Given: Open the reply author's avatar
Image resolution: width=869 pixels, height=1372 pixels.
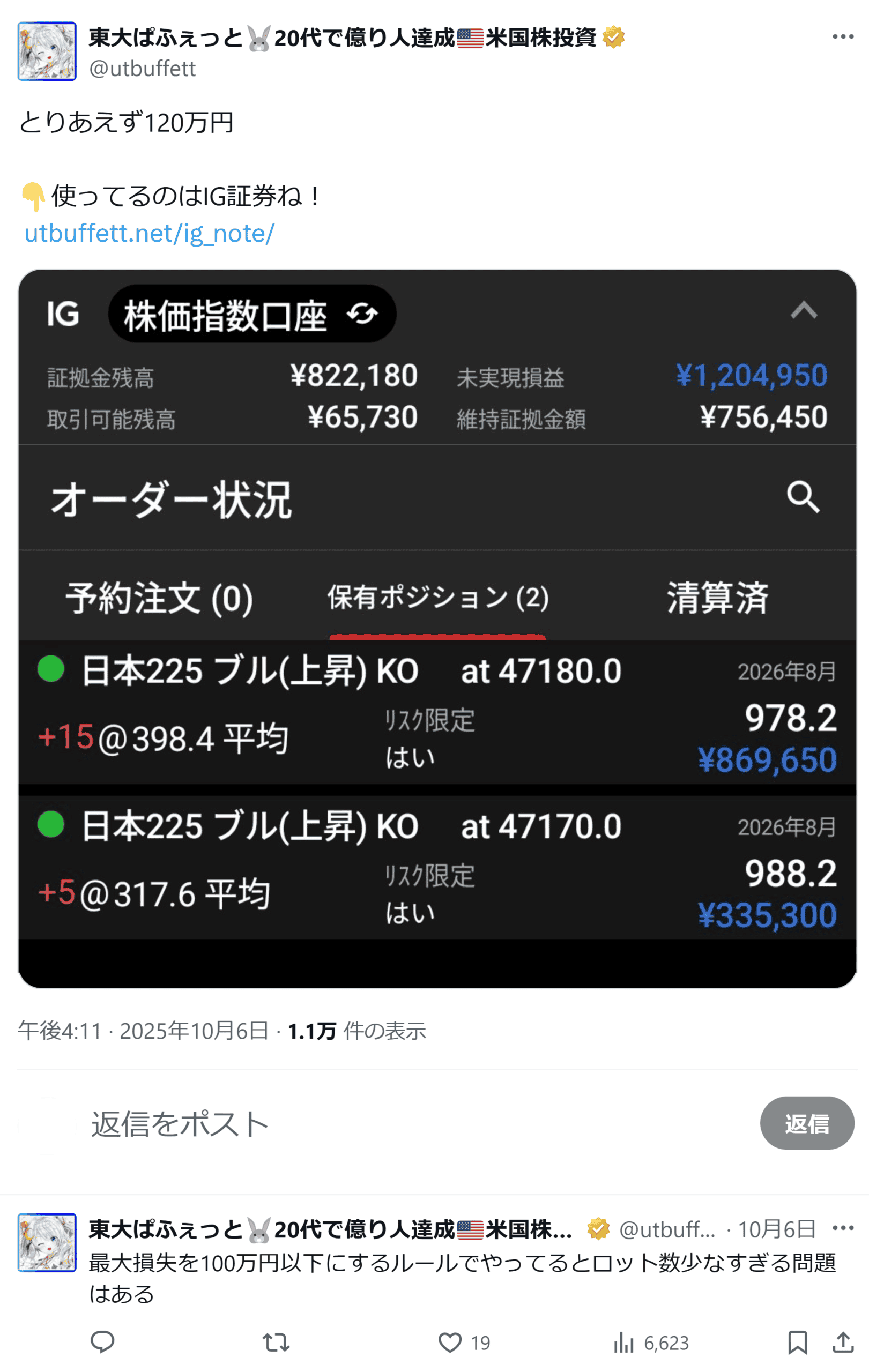Looking at the screenshot, I should [47, 1242].
